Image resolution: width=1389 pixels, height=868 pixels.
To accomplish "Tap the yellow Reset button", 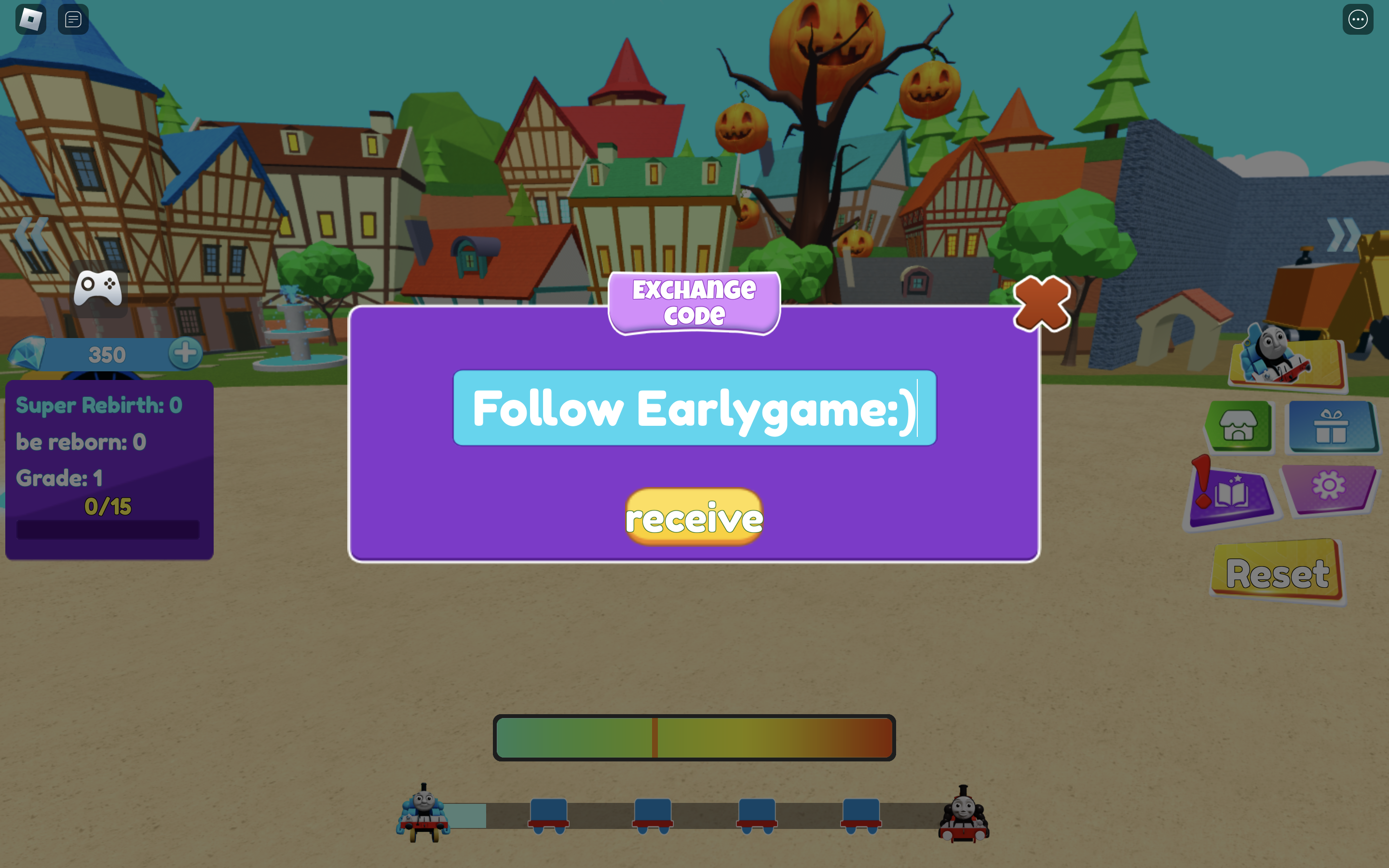I will click(1278, 572).
